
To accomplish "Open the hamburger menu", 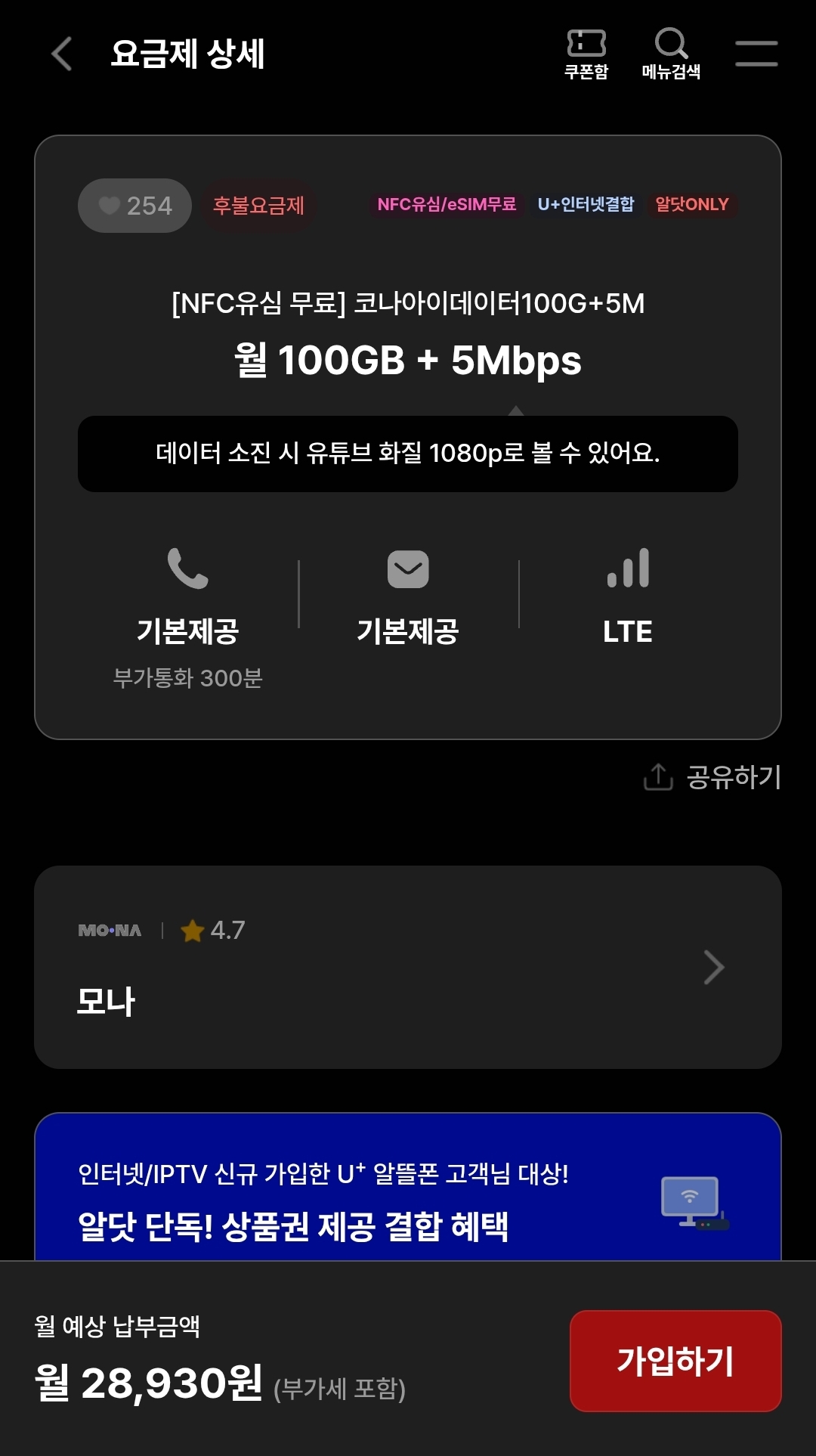I will 756,54.
